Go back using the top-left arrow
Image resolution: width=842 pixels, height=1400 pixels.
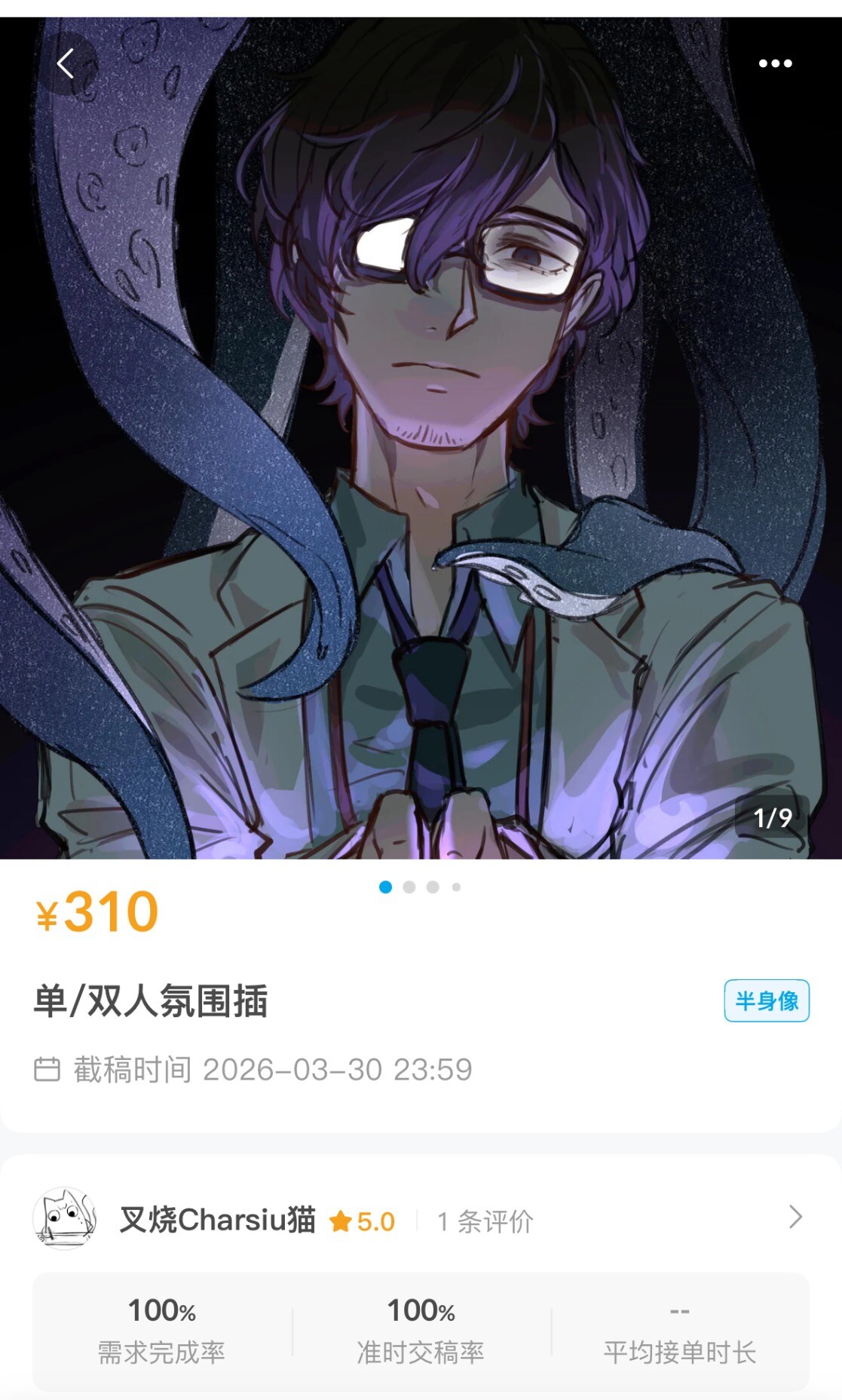tap(66, 64)
